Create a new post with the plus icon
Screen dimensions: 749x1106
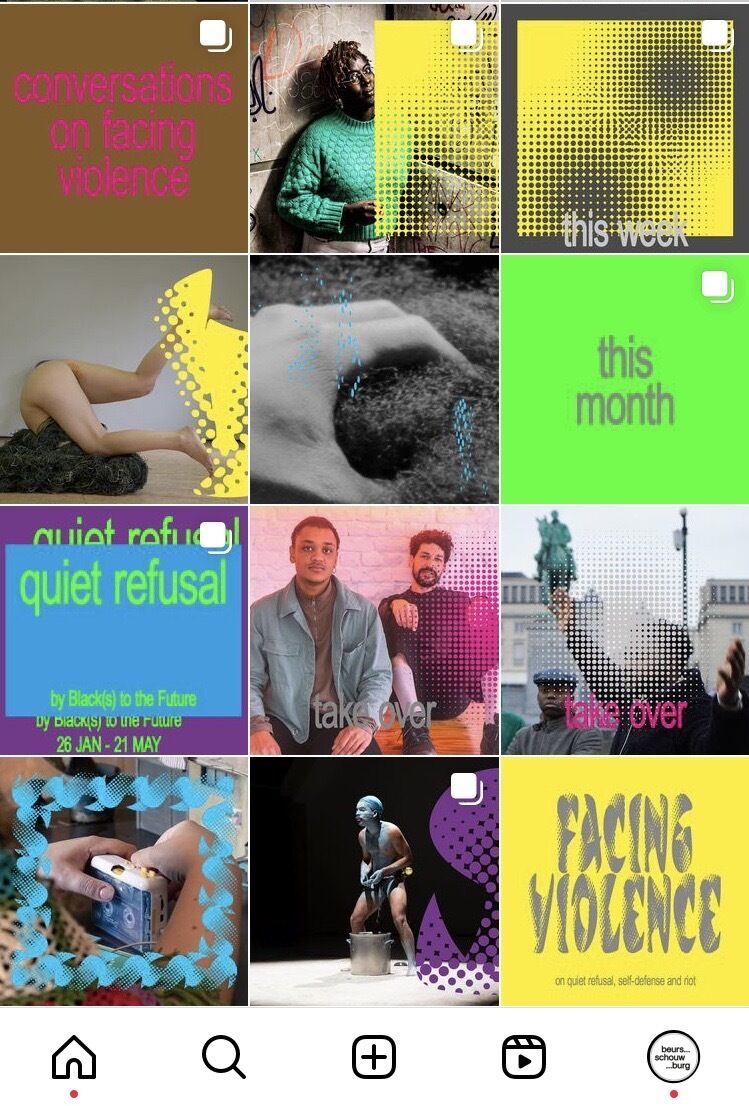point(374,1057)
